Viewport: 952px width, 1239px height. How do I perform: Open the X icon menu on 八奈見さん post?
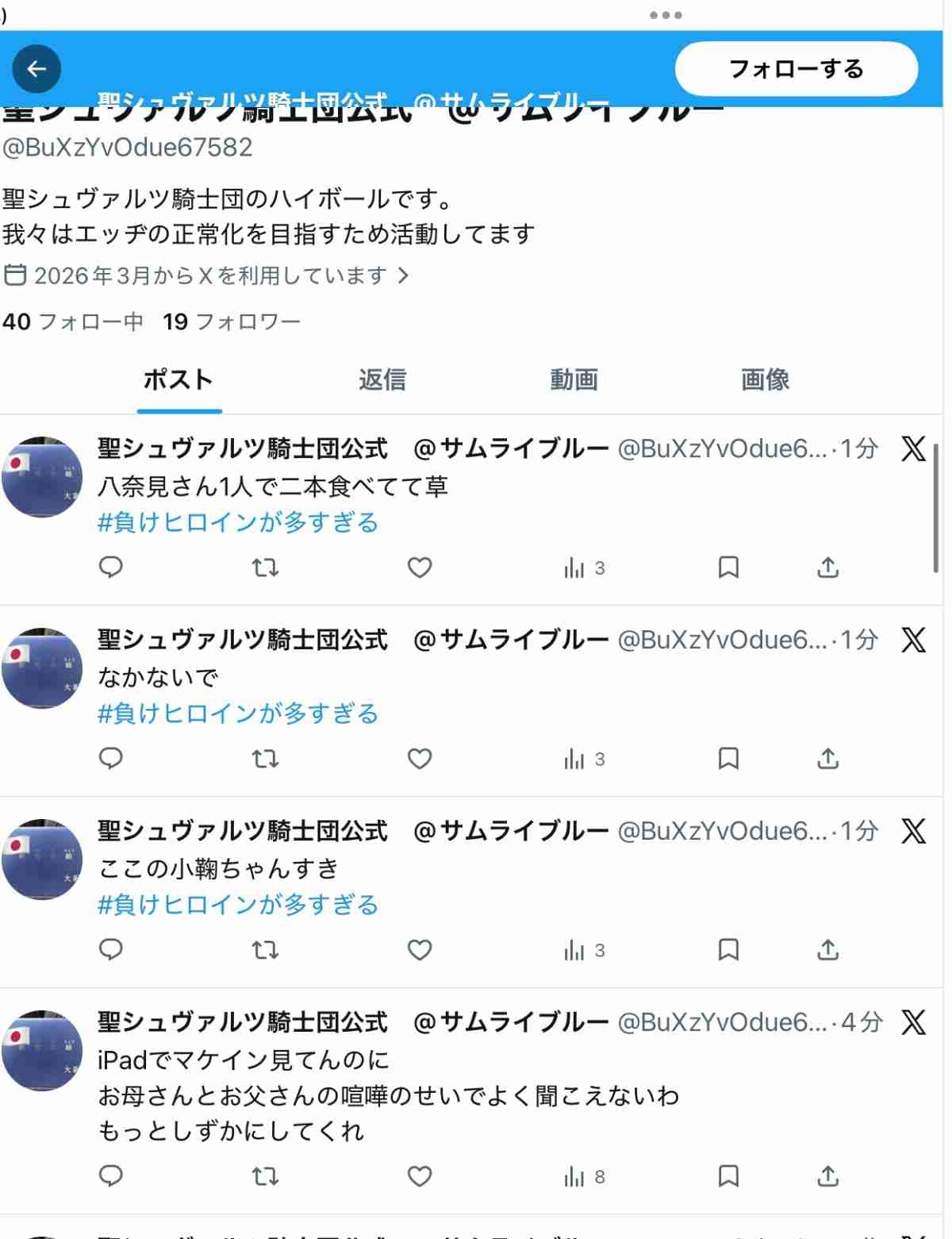pos(914,449)
